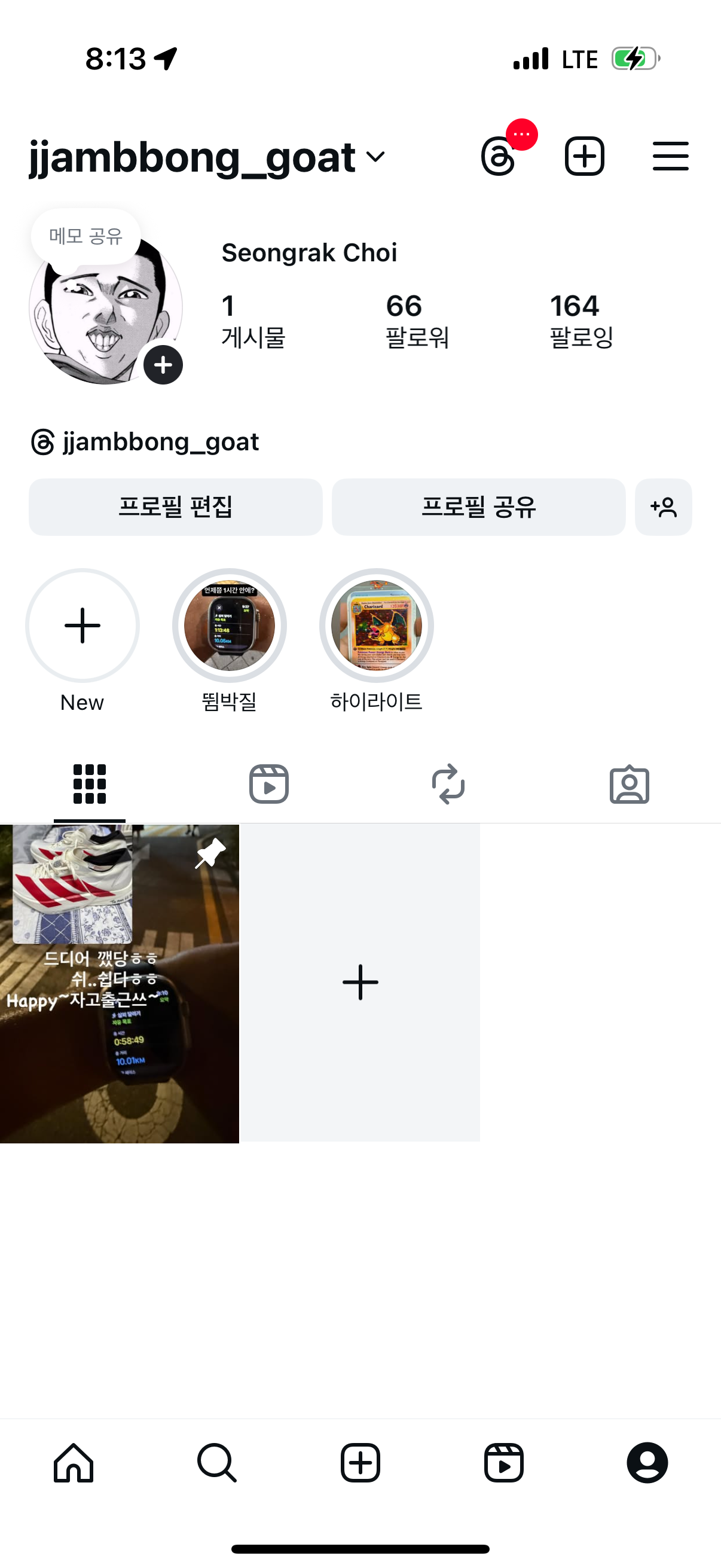View the 164 팔로잉 following list
The width and height of the screenshot is (721, 1568).
click(x=581, y=320)
